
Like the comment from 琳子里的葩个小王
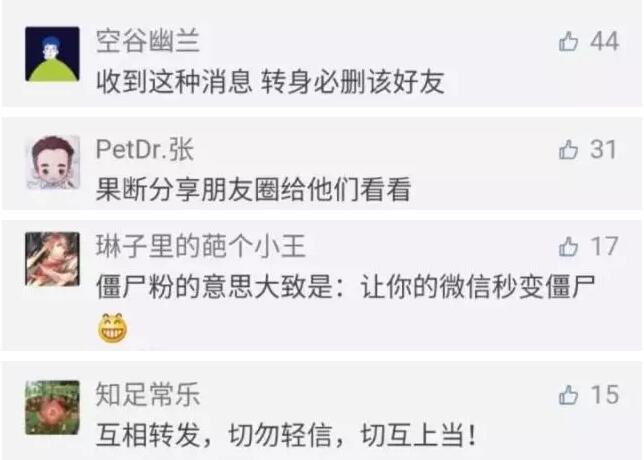pos(570,245)
